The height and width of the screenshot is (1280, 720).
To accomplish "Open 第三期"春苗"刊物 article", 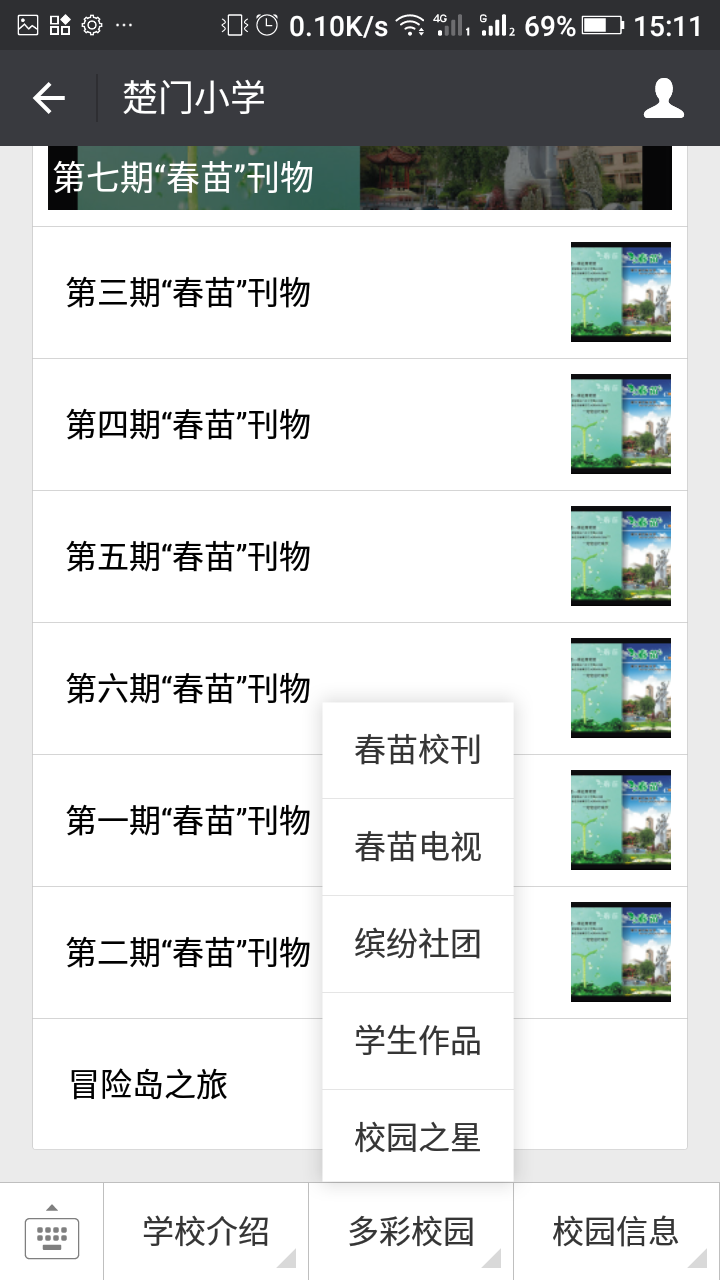I will [300, 293].
